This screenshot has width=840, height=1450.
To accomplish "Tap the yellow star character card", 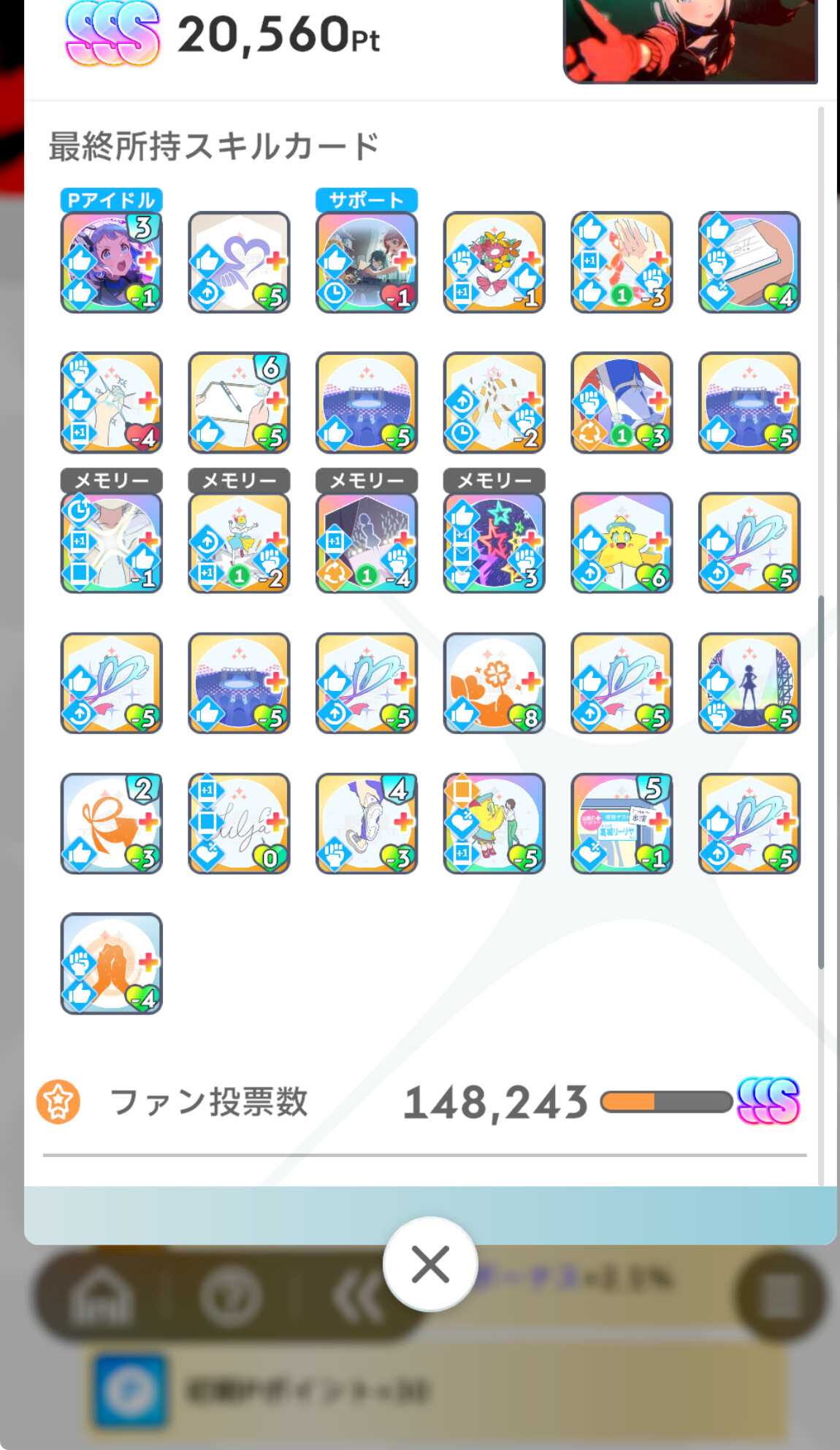I will (x=622, y=543).
